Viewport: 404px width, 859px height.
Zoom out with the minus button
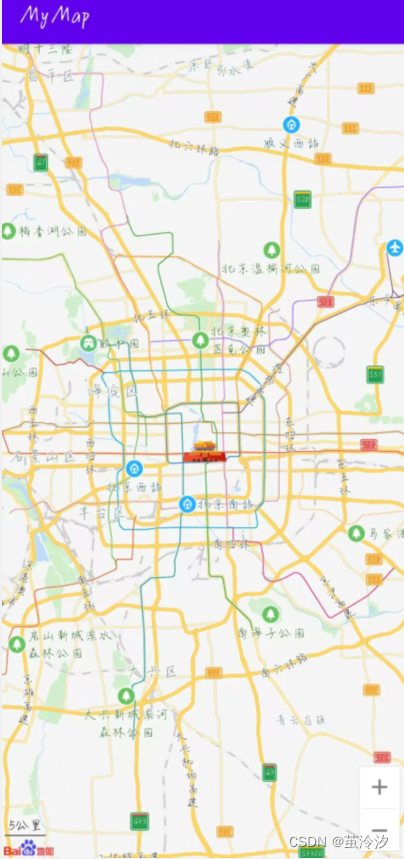click(379, 830)
